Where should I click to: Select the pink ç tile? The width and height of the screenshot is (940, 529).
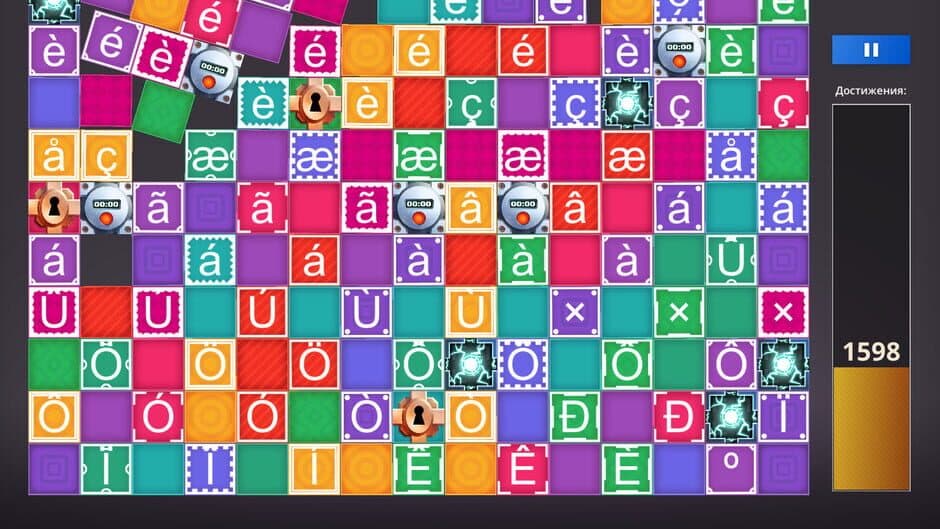click(783, 103)
